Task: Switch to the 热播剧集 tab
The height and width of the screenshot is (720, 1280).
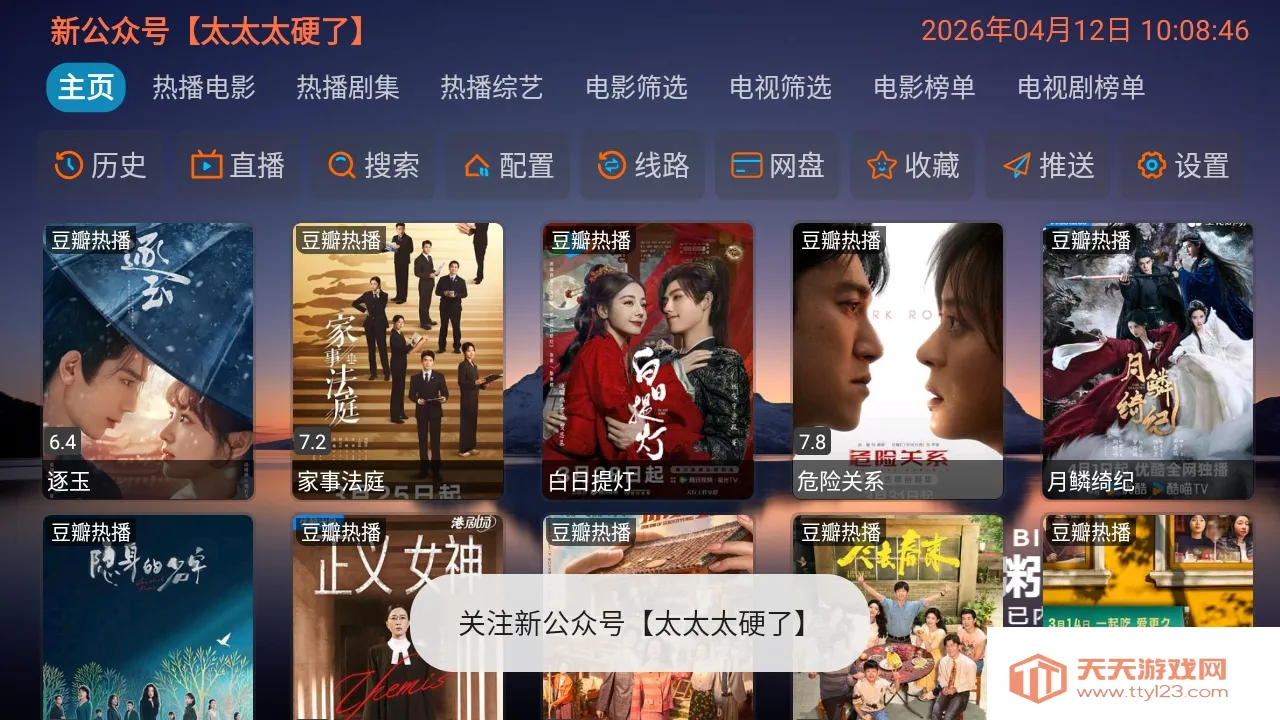Action: (x=348, y=88)
